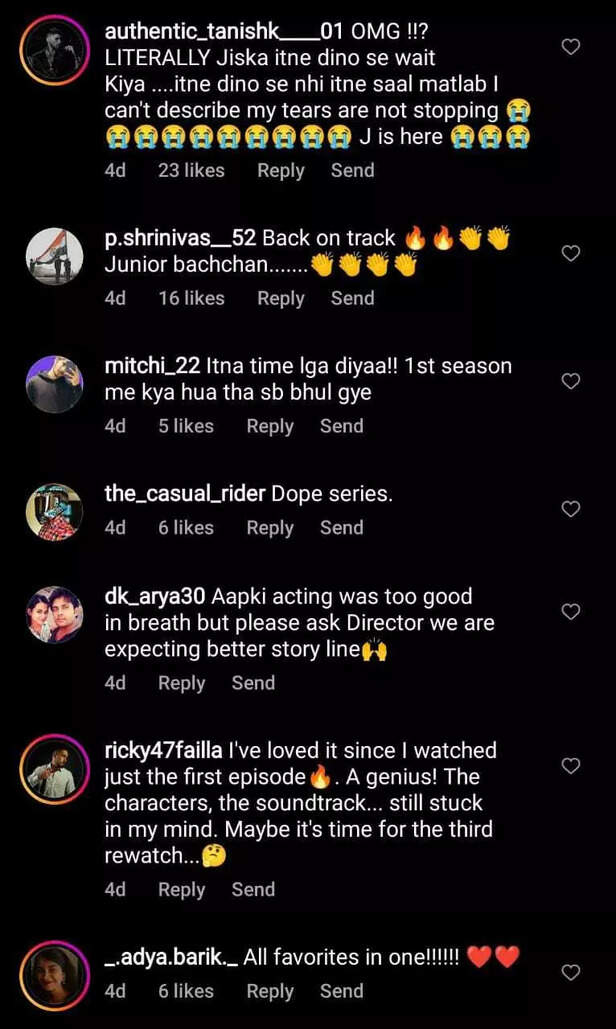Viewport: 616px width, 1029px height.
Task: Like dk_arya30's comment
Action: 570,611
